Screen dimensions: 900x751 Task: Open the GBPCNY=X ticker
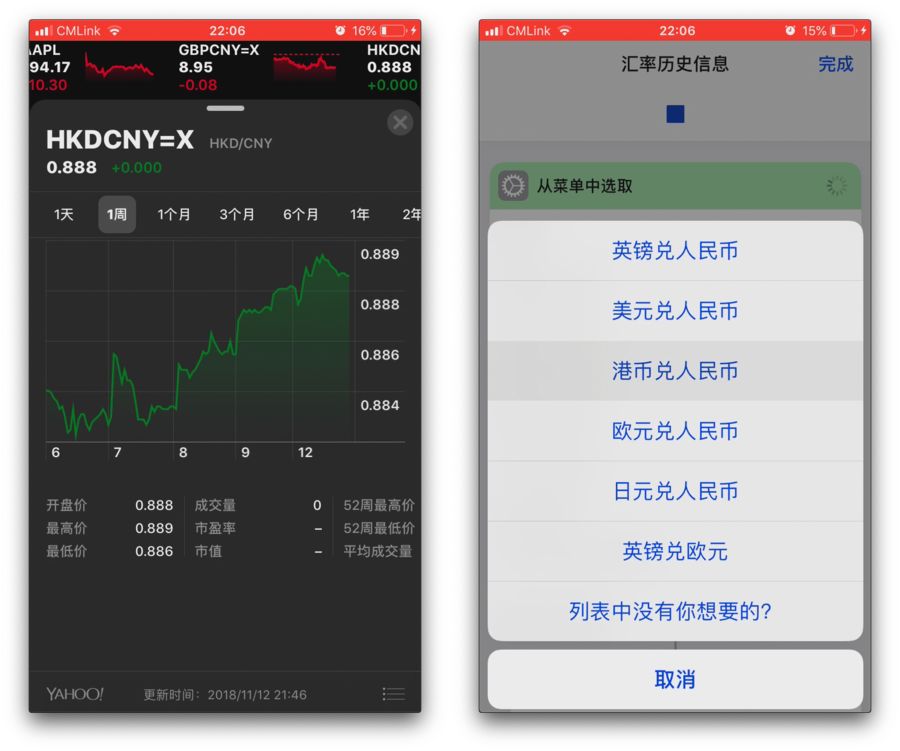click(220, 67)
